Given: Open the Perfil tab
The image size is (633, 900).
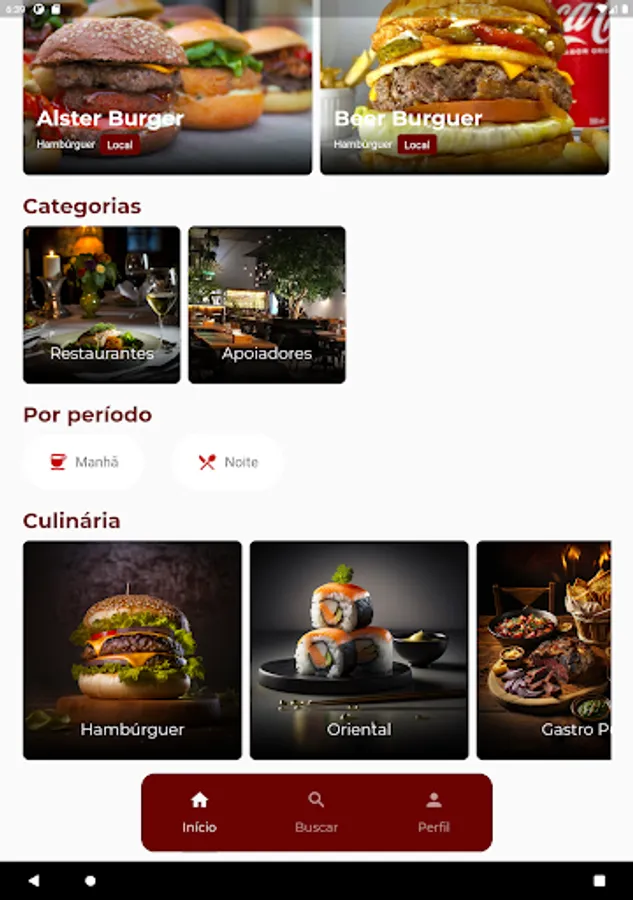Looking at the screenshot, I should pyautogui.click(x=434, y=813).
